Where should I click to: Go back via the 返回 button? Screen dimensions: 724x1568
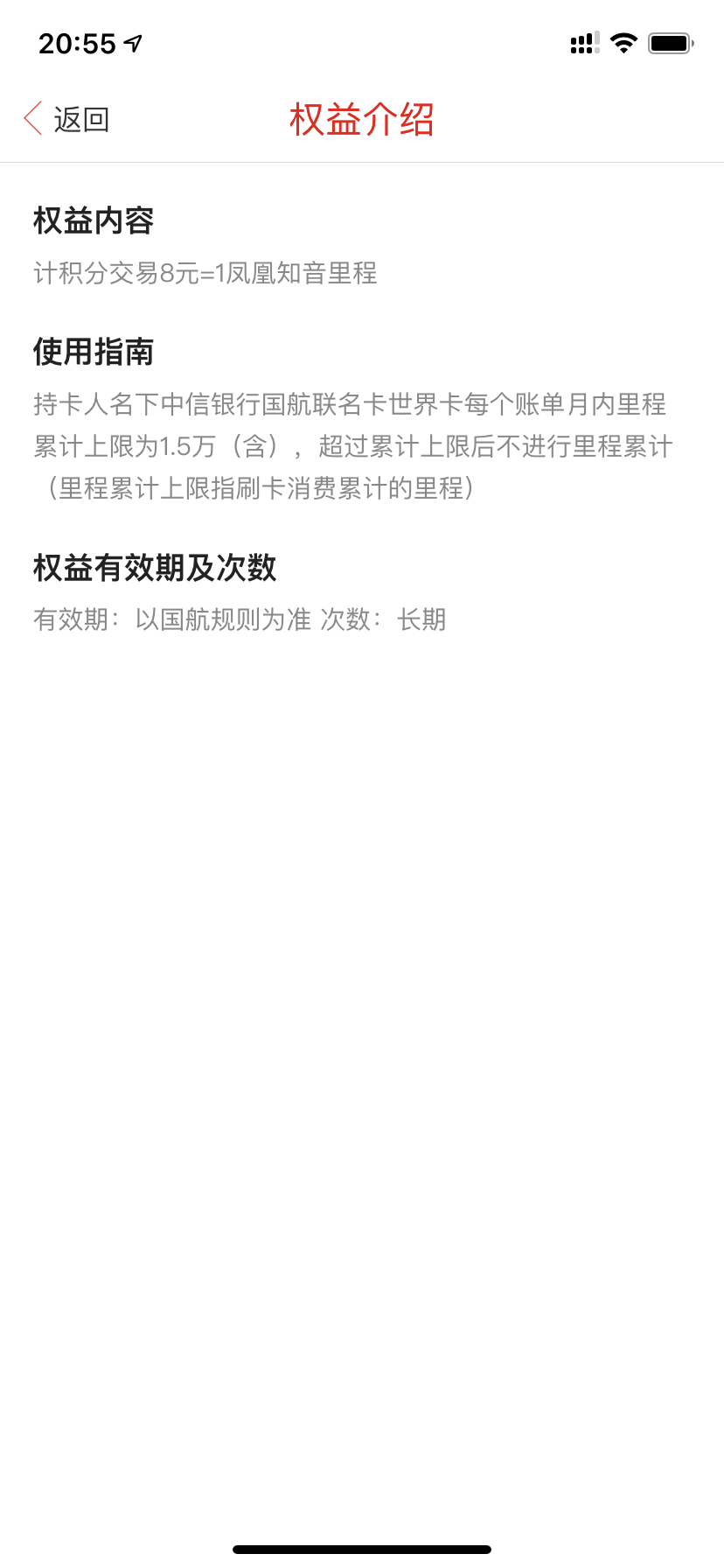[x=66, y=119]
